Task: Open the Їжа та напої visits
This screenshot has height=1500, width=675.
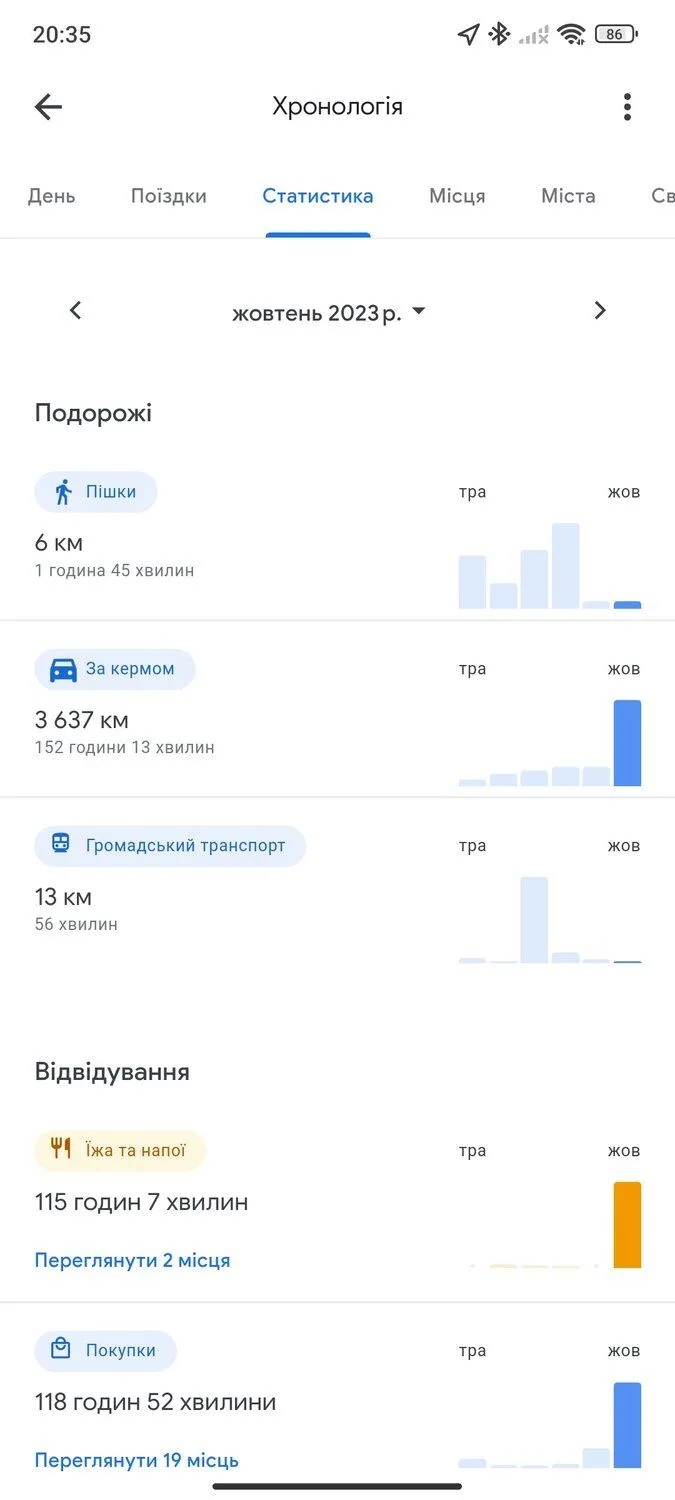Action: (120, 1151)
